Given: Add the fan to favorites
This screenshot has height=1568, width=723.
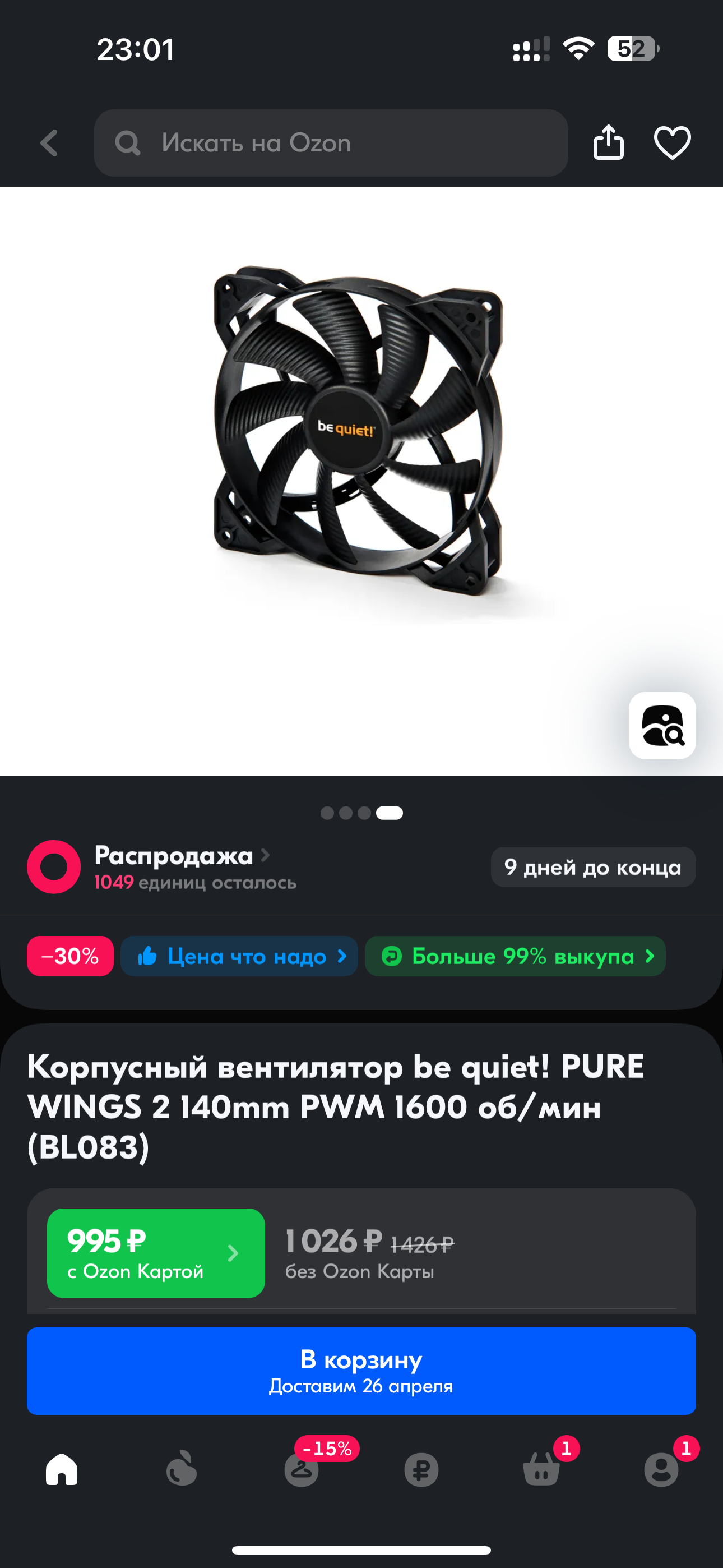Looking at the screenshot, I should (x=672, y=143).
